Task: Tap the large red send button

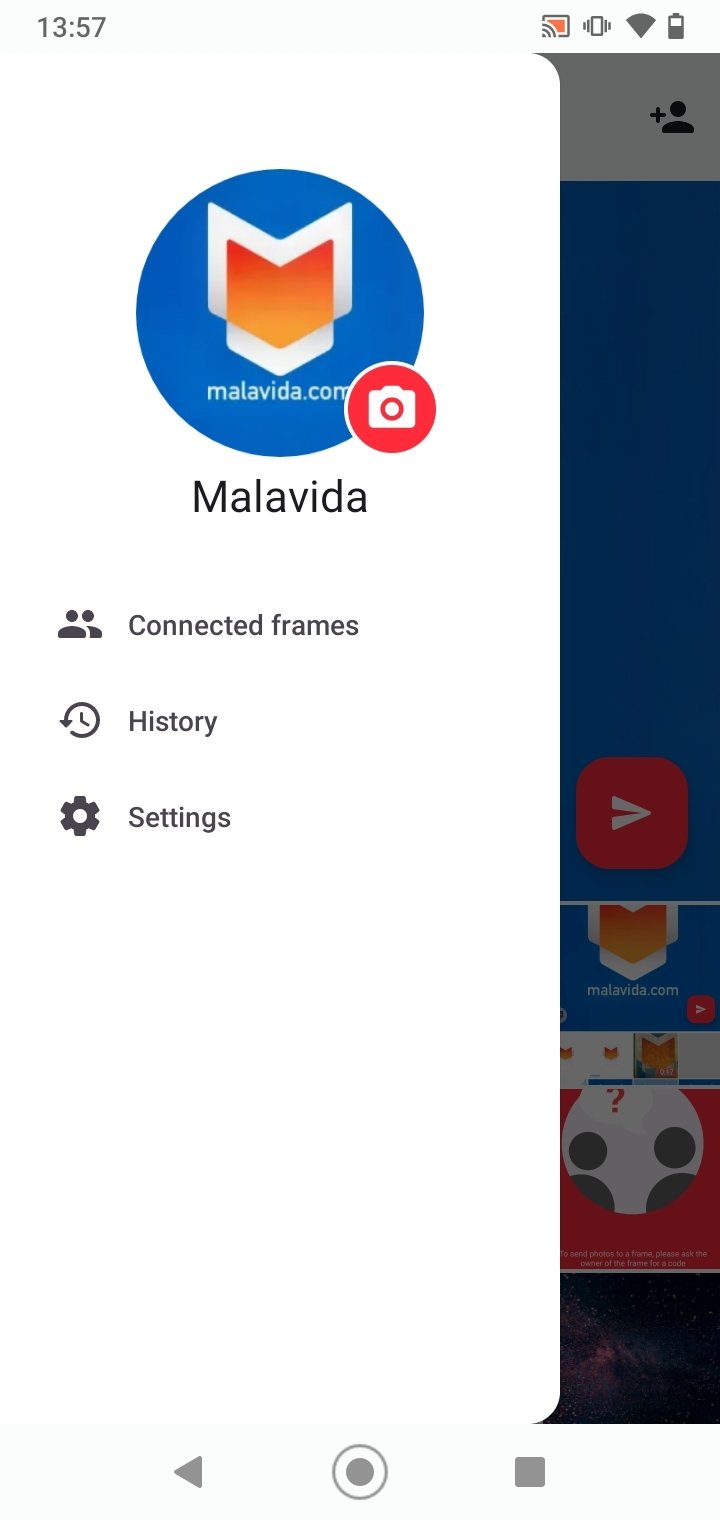Action: point(632,813)
